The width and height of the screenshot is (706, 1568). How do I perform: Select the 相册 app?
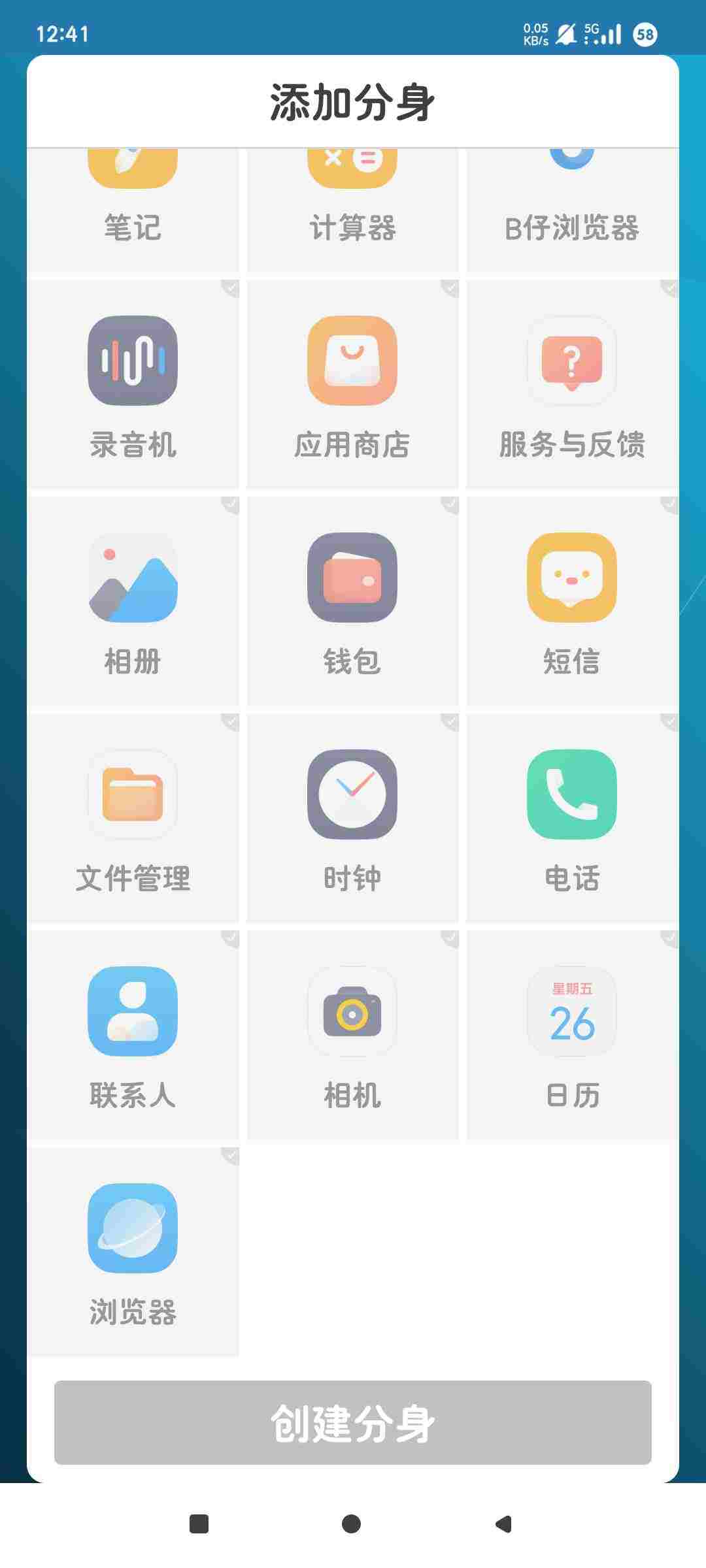[x=133, y=602]
